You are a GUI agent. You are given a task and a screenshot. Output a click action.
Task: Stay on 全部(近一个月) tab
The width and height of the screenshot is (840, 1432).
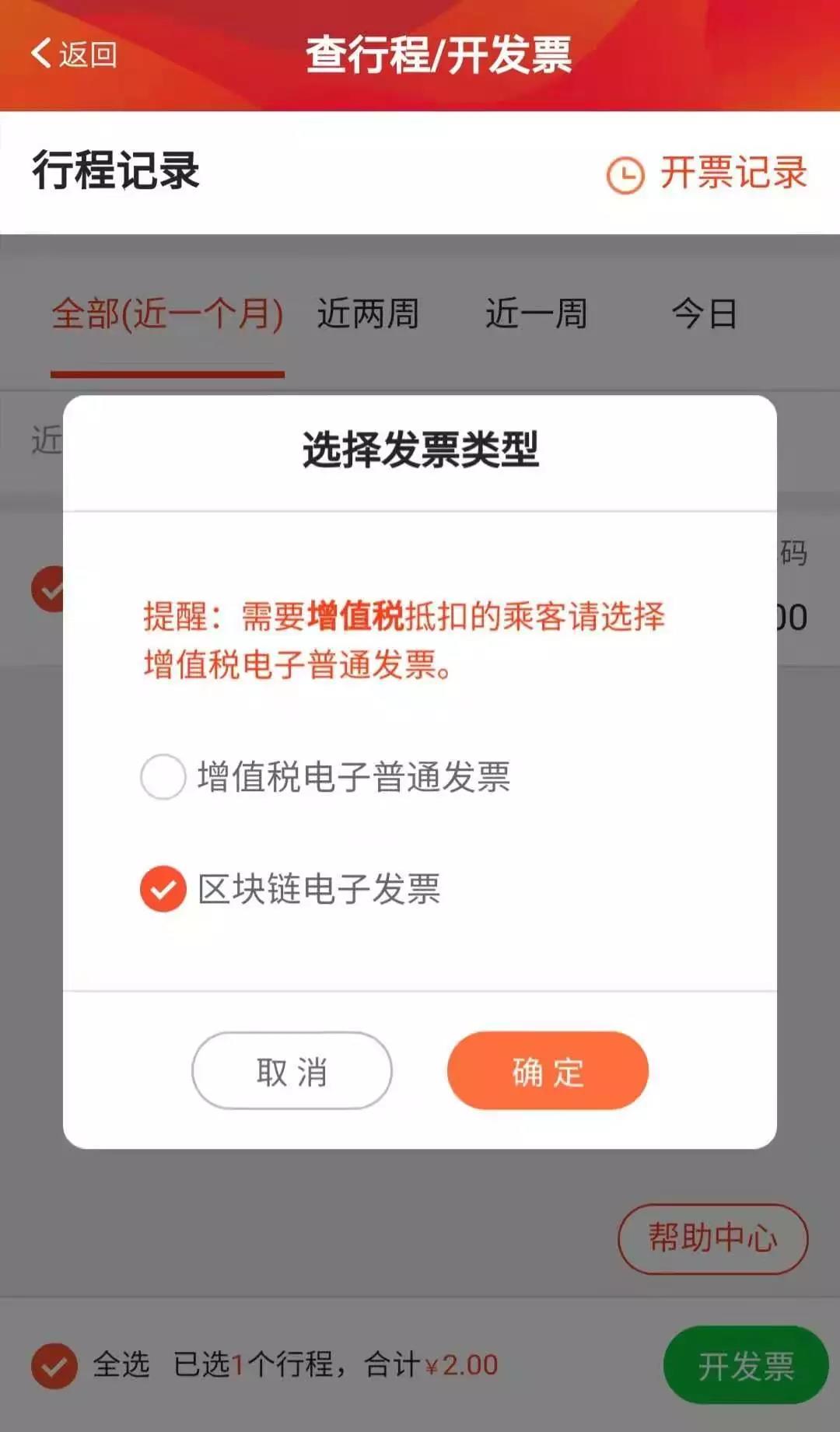click(166, 313)
